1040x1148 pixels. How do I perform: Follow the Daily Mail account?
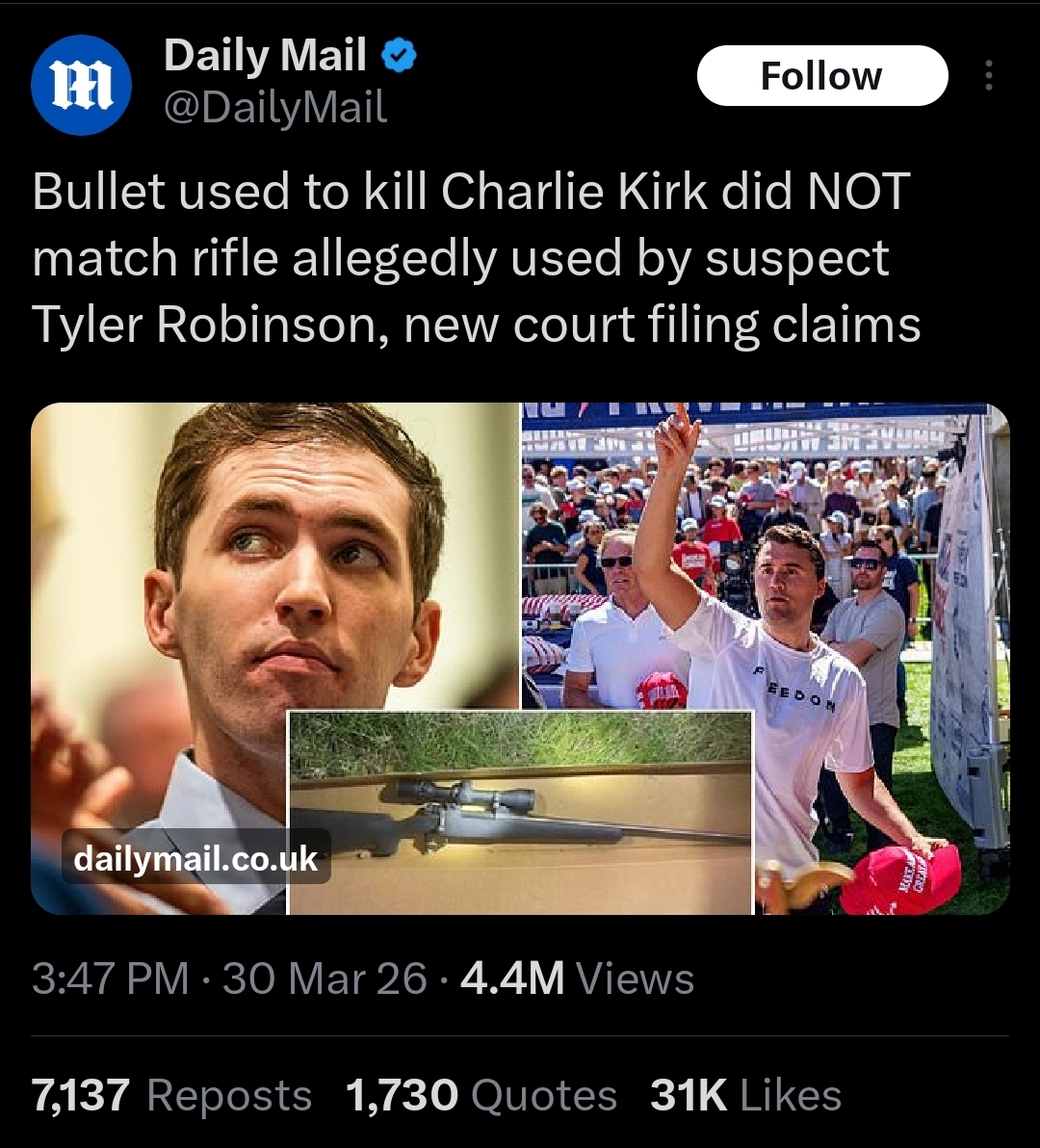tap(821, 76)
